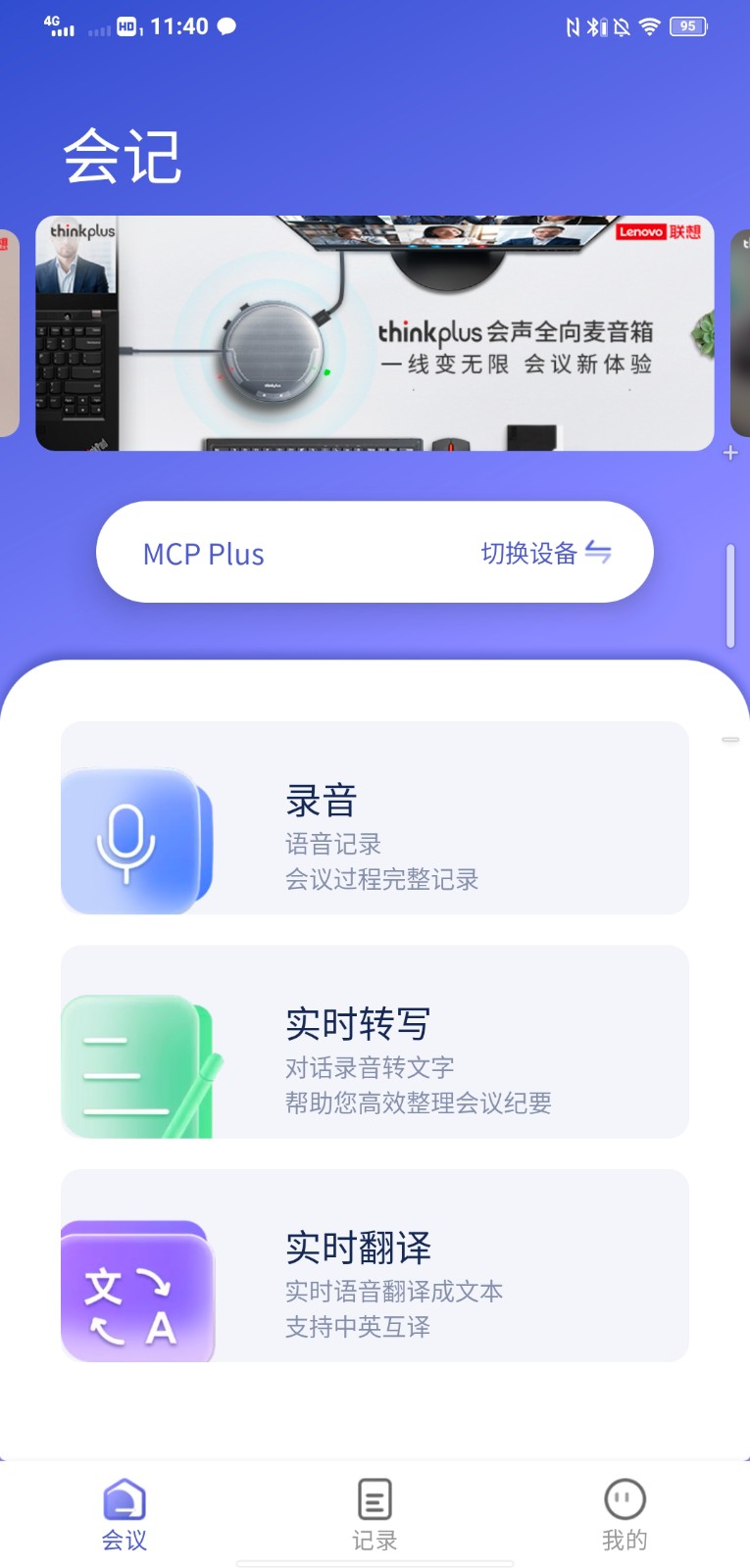Tap 切换设备 to switch device

(x=545, y=553)
